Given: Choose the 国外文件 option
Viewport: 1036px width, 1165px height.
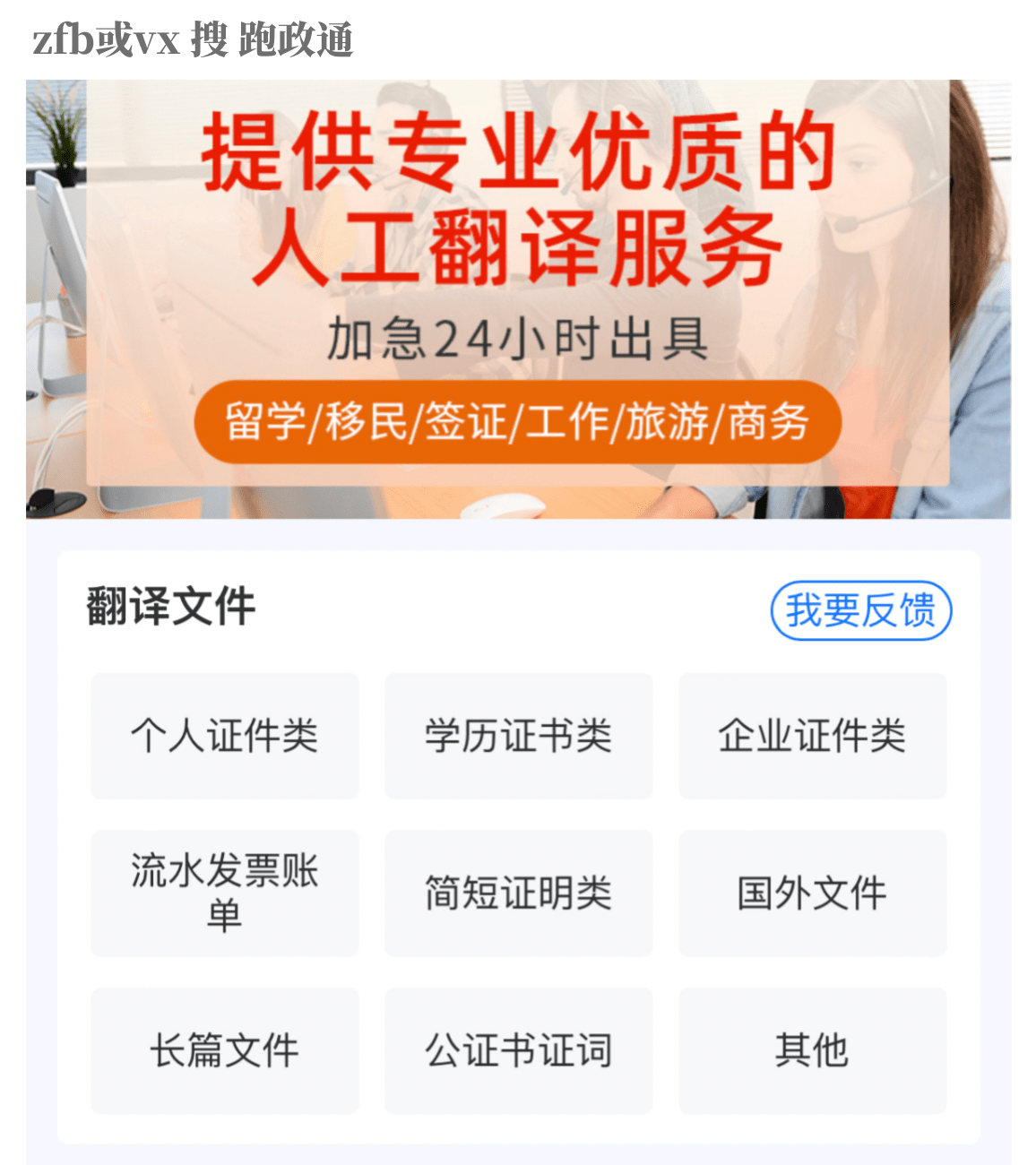Looking at the screenshot, I should (x=812, y=893).
